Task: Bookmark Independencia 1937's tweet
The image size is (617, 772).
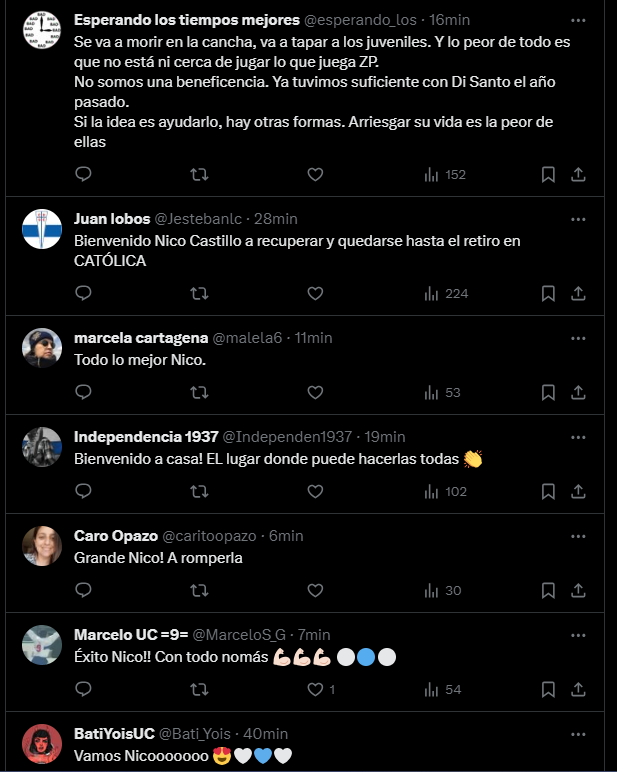Action: tap(548, 491)
